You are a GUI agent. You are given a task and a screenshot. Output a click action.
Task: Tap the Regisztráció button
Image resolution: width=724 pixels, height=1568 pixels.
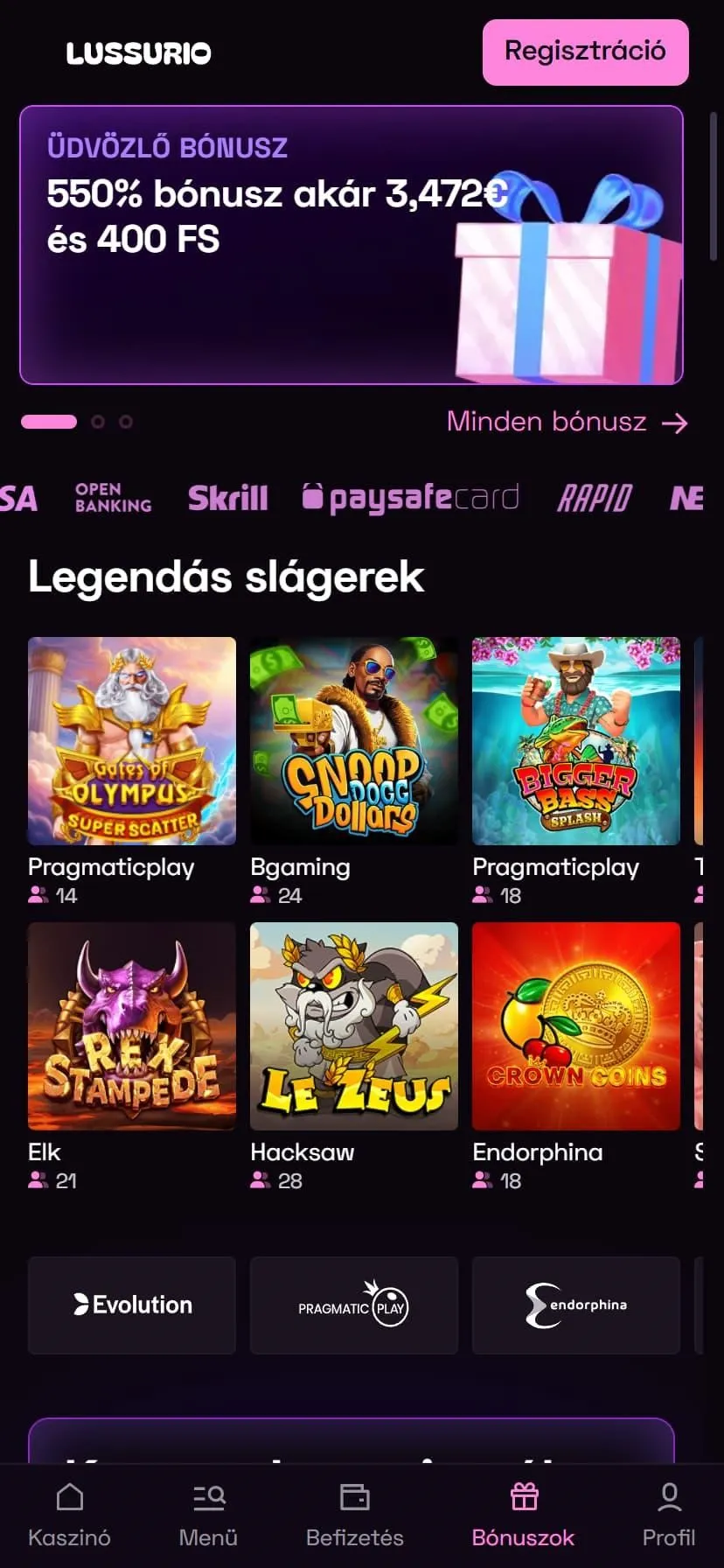click(x=585, y=52)
